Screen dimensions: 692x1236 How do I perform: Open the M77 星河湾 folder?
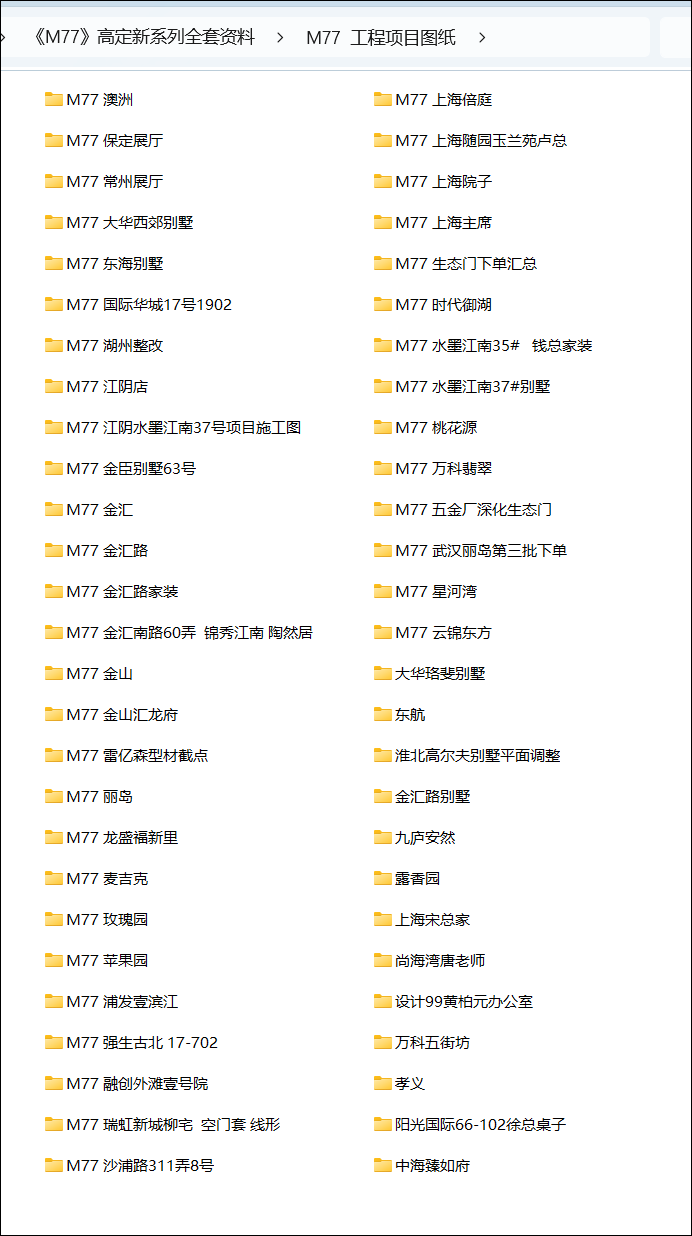[436, 591]
